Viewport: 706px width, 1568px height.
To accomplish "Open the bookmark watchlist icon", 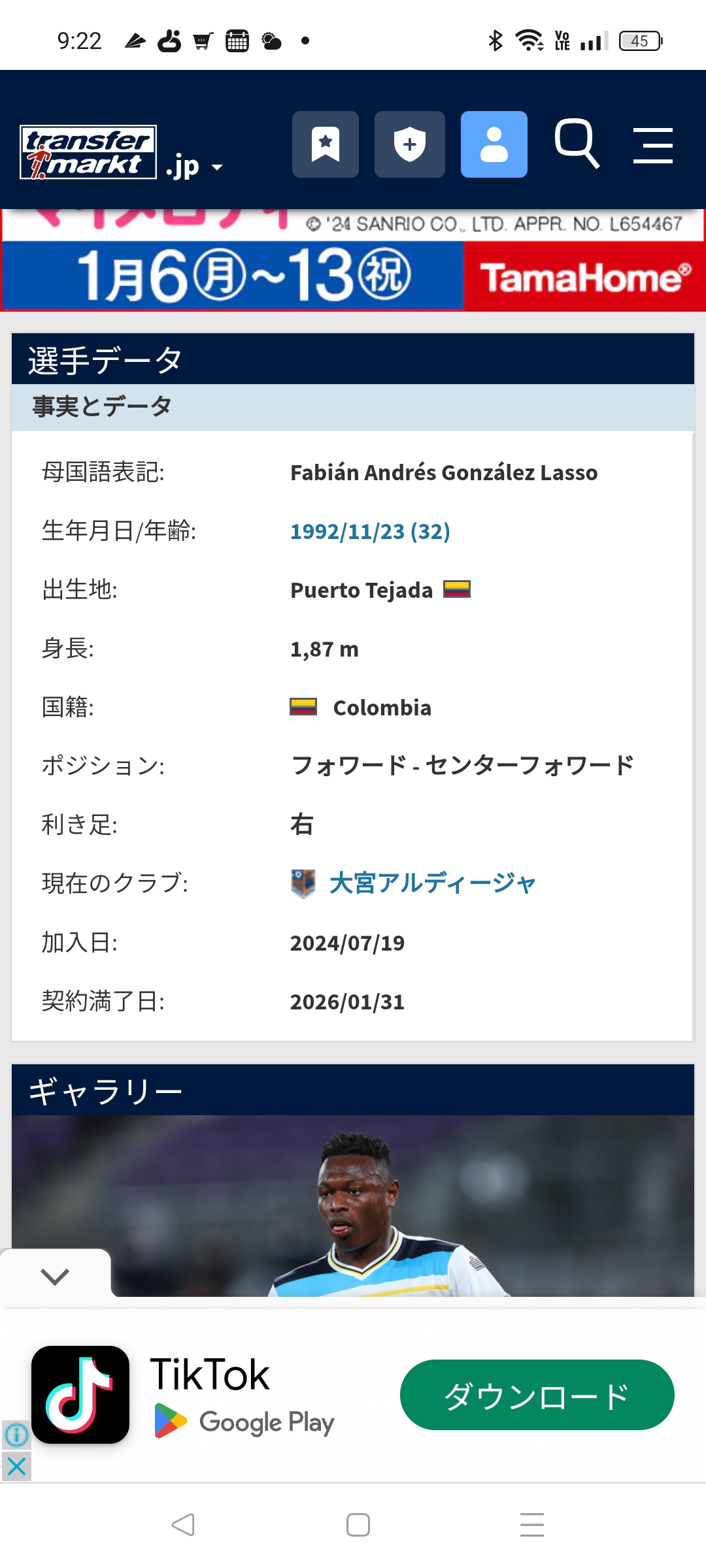I will 325,144.
